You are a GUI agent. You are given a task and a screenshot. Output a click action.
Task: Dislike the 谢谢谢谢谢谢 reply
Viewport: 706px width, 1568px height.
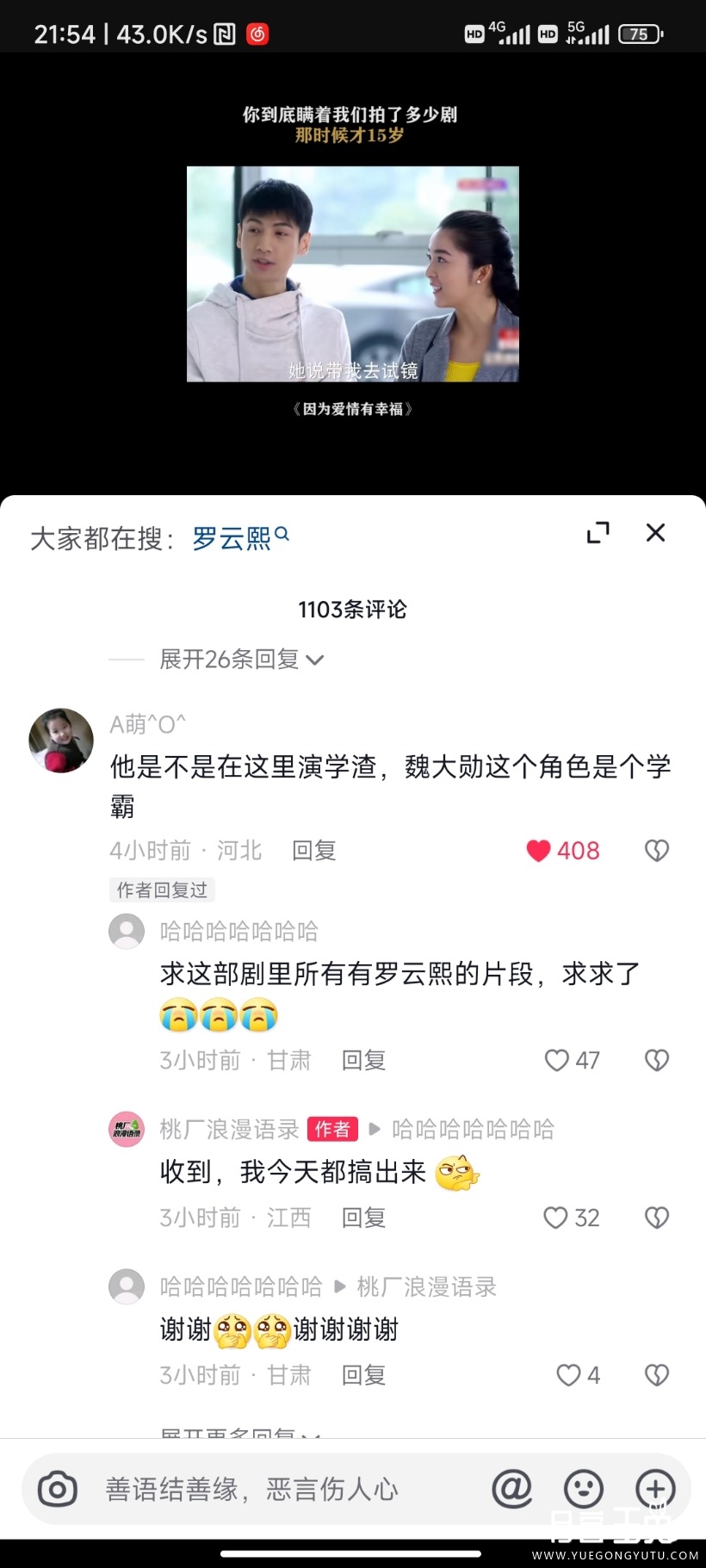click(x=657, y=1375)
